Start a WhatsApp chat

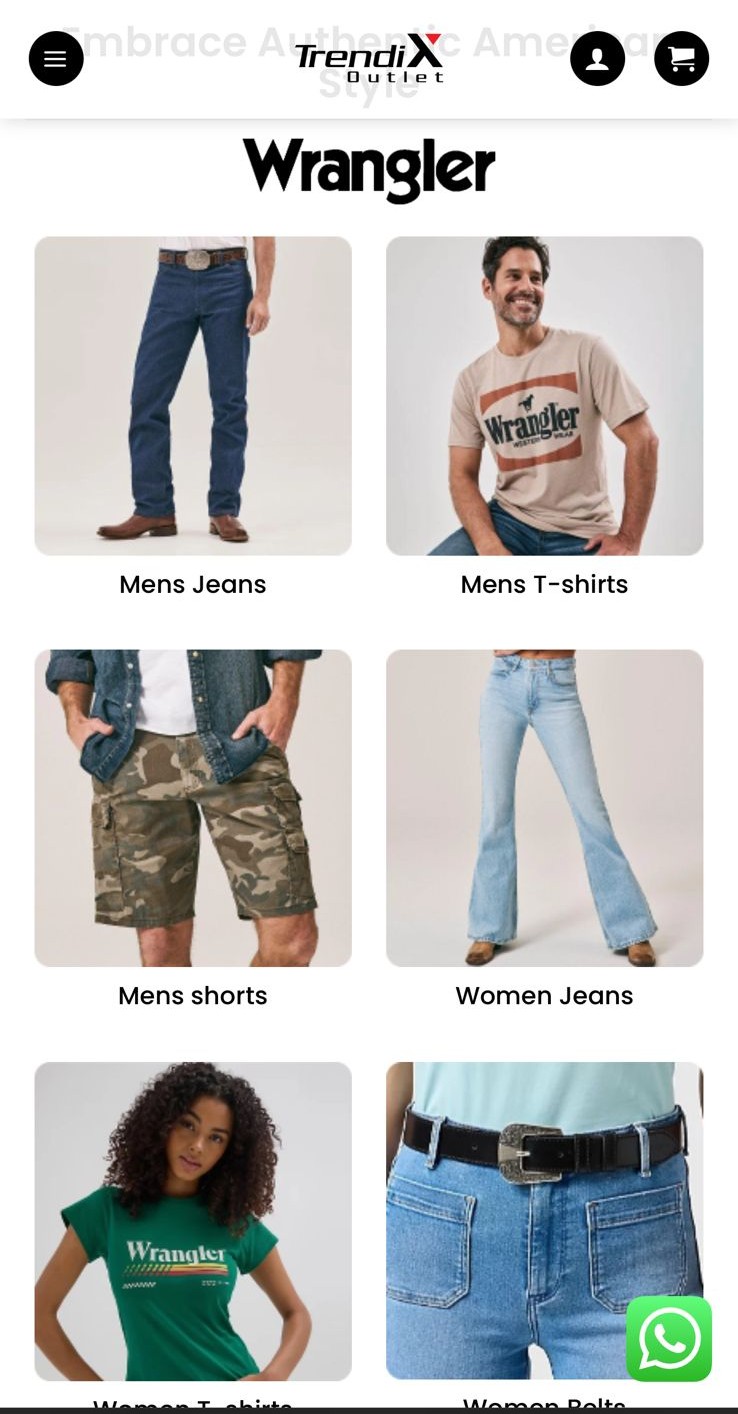[x=669, y=1338]
